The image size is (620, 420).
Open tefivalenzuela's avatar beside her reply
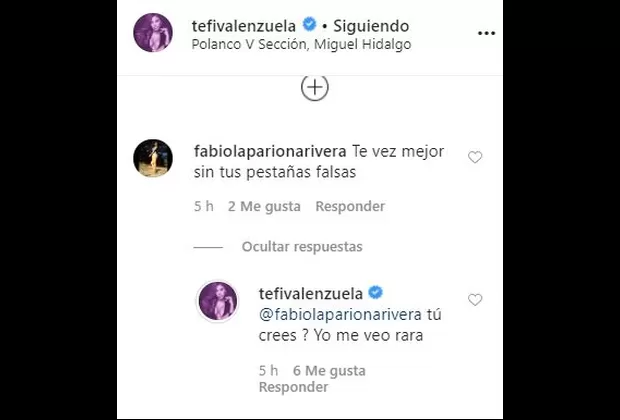[217, 301]
